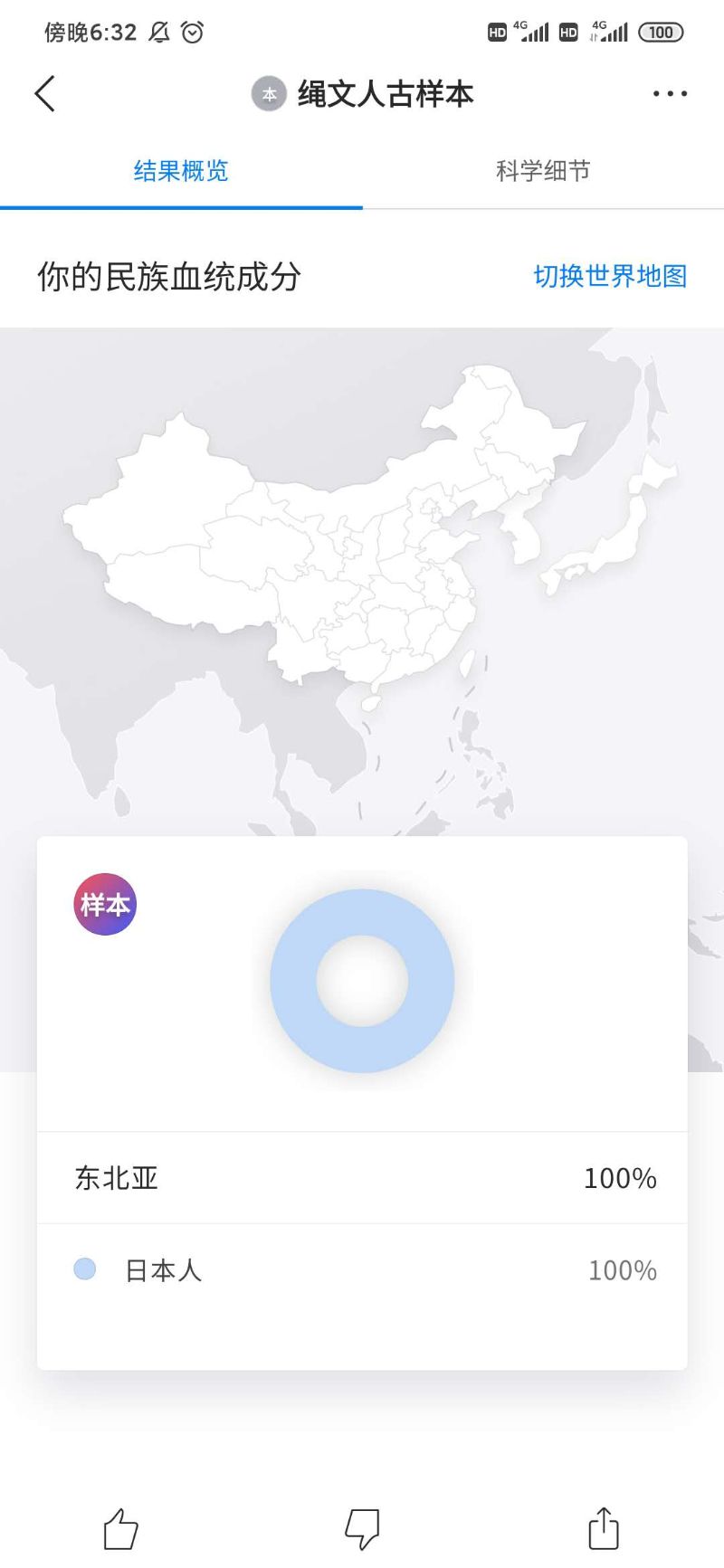Viewport: 724px width, 1568px height.
Task: Select the 结果概览 tab
Action: [x=181, y=171]
